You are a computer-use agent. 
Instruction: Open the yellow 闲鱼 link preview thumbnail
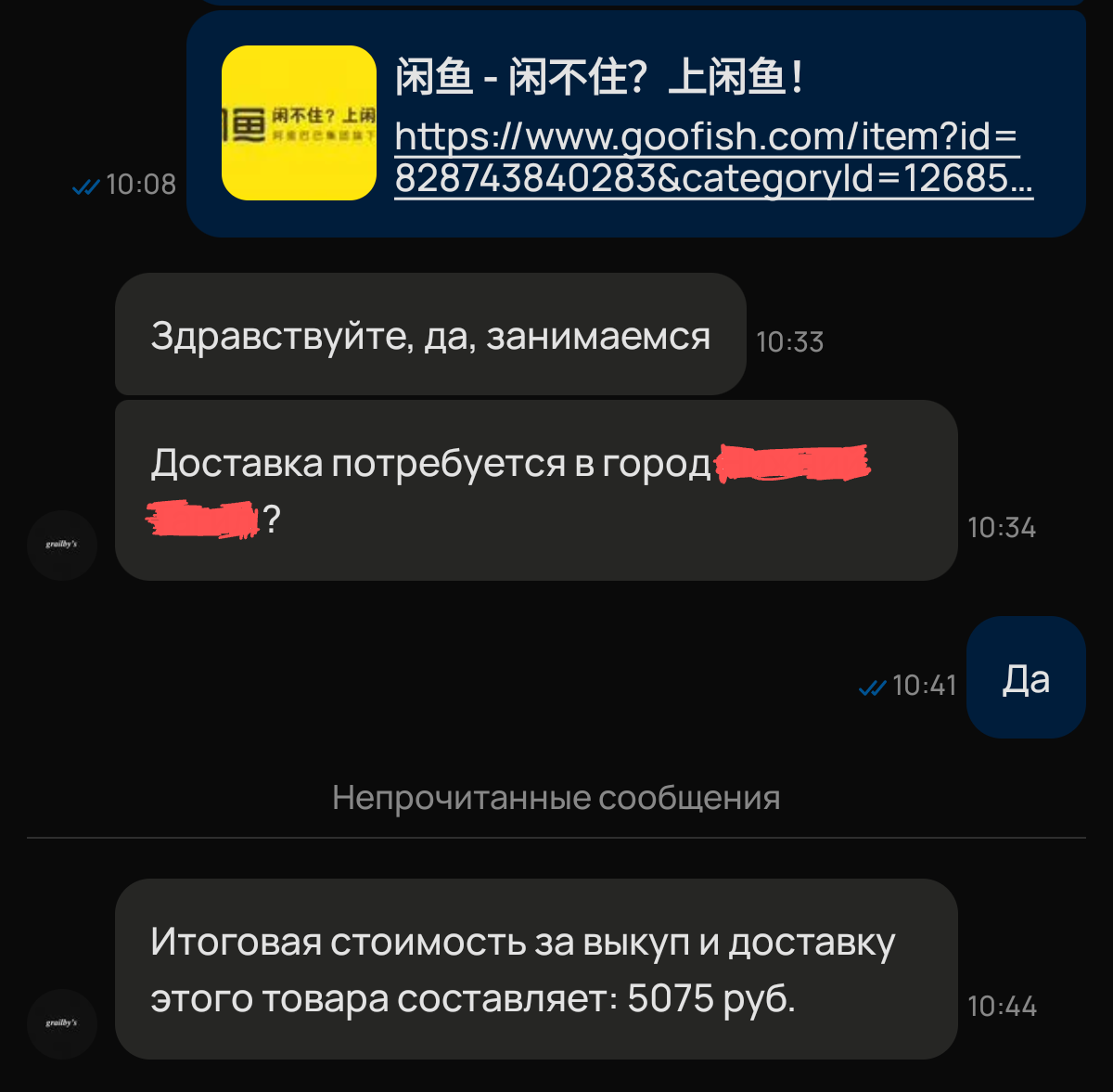(x=299, y=122)
